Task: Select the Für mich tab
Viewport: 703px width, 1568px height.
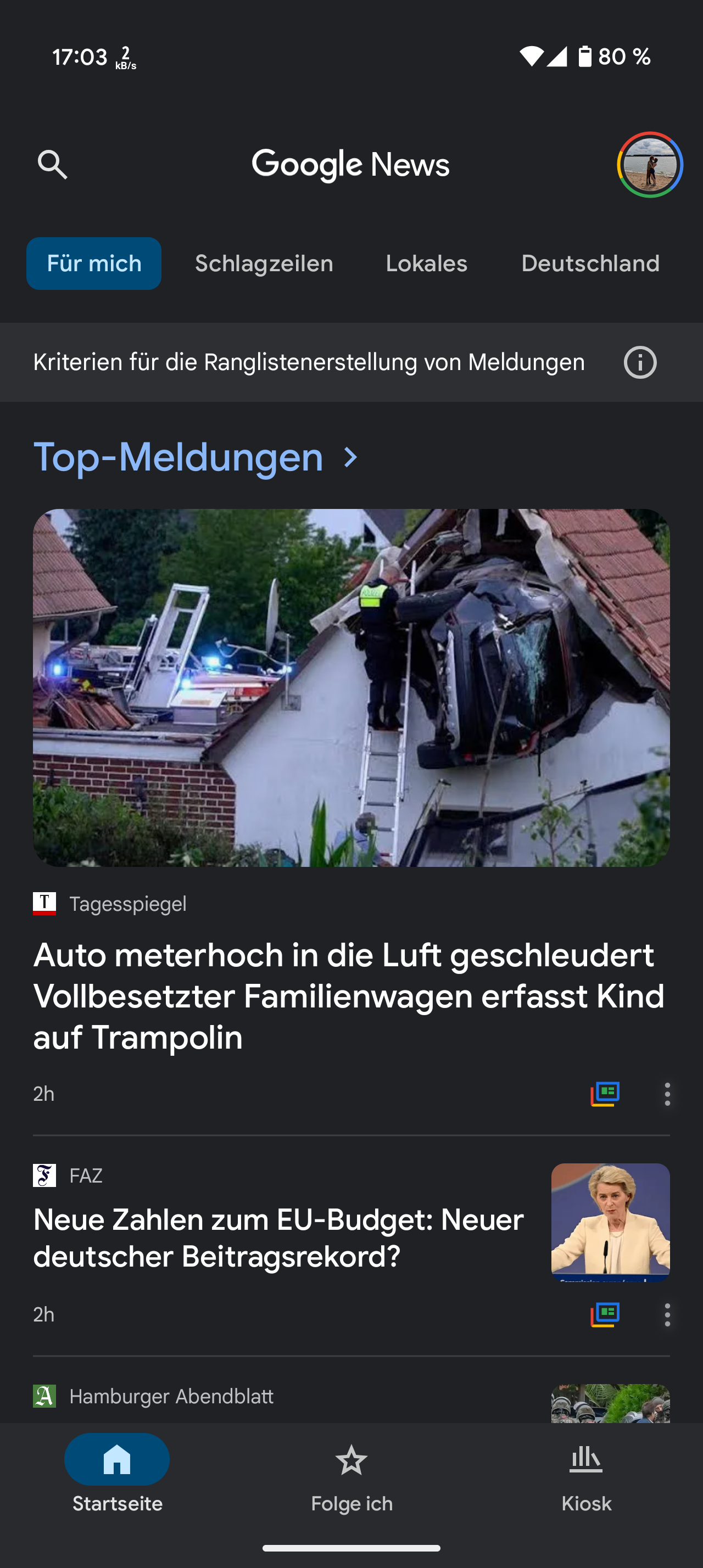Action: 94,264
